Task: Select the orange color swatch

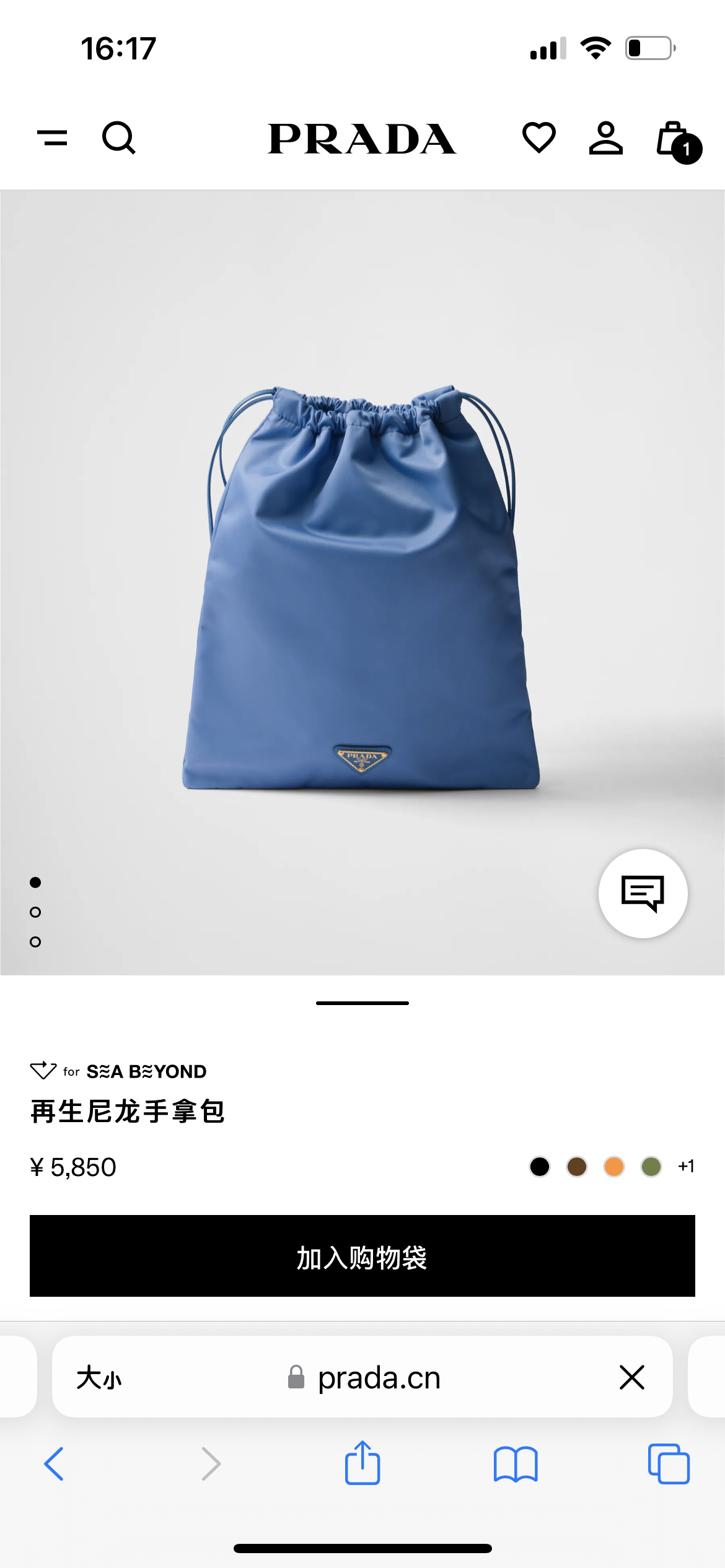Action: click(614, 1167)
